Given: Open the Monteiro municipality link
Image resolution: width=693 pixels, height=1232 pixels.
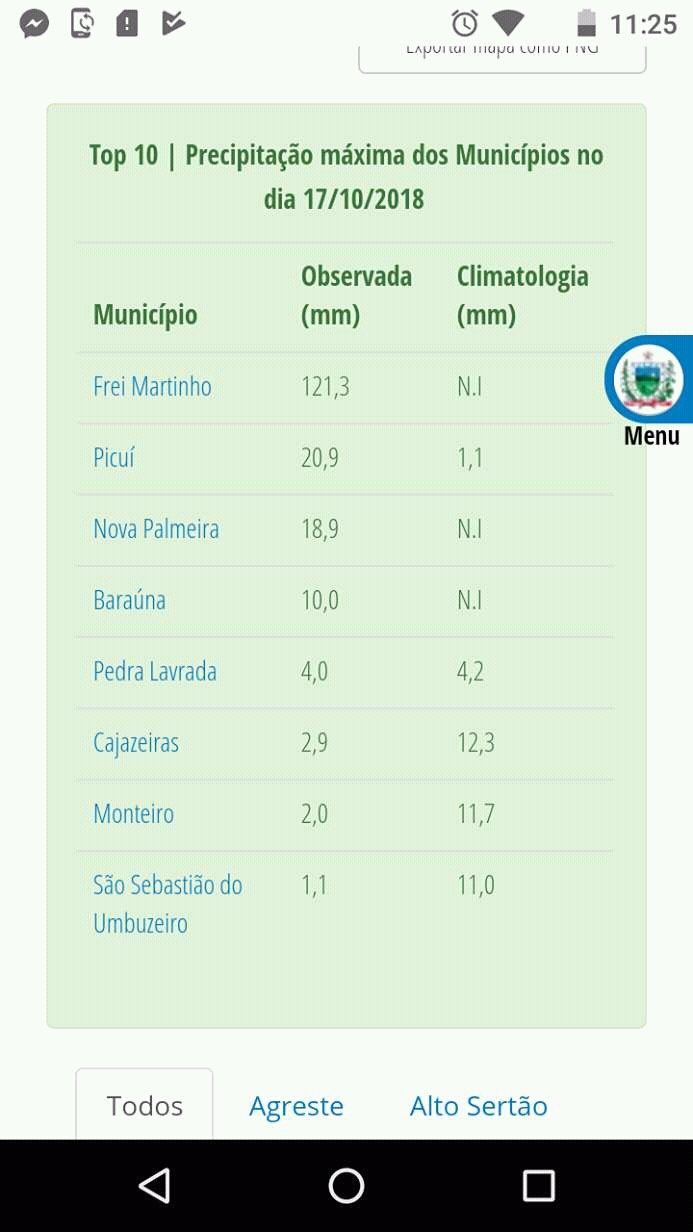Looking at the screenshot, I should point(134,814).
